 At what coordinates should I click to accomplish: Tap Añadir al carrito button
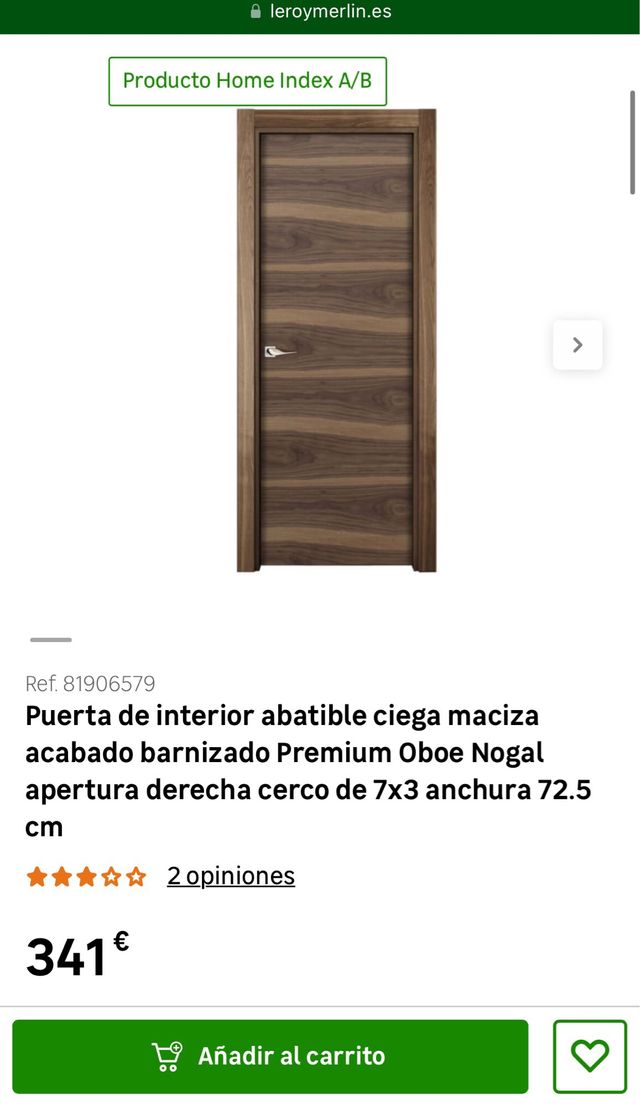click(270, 1056)
